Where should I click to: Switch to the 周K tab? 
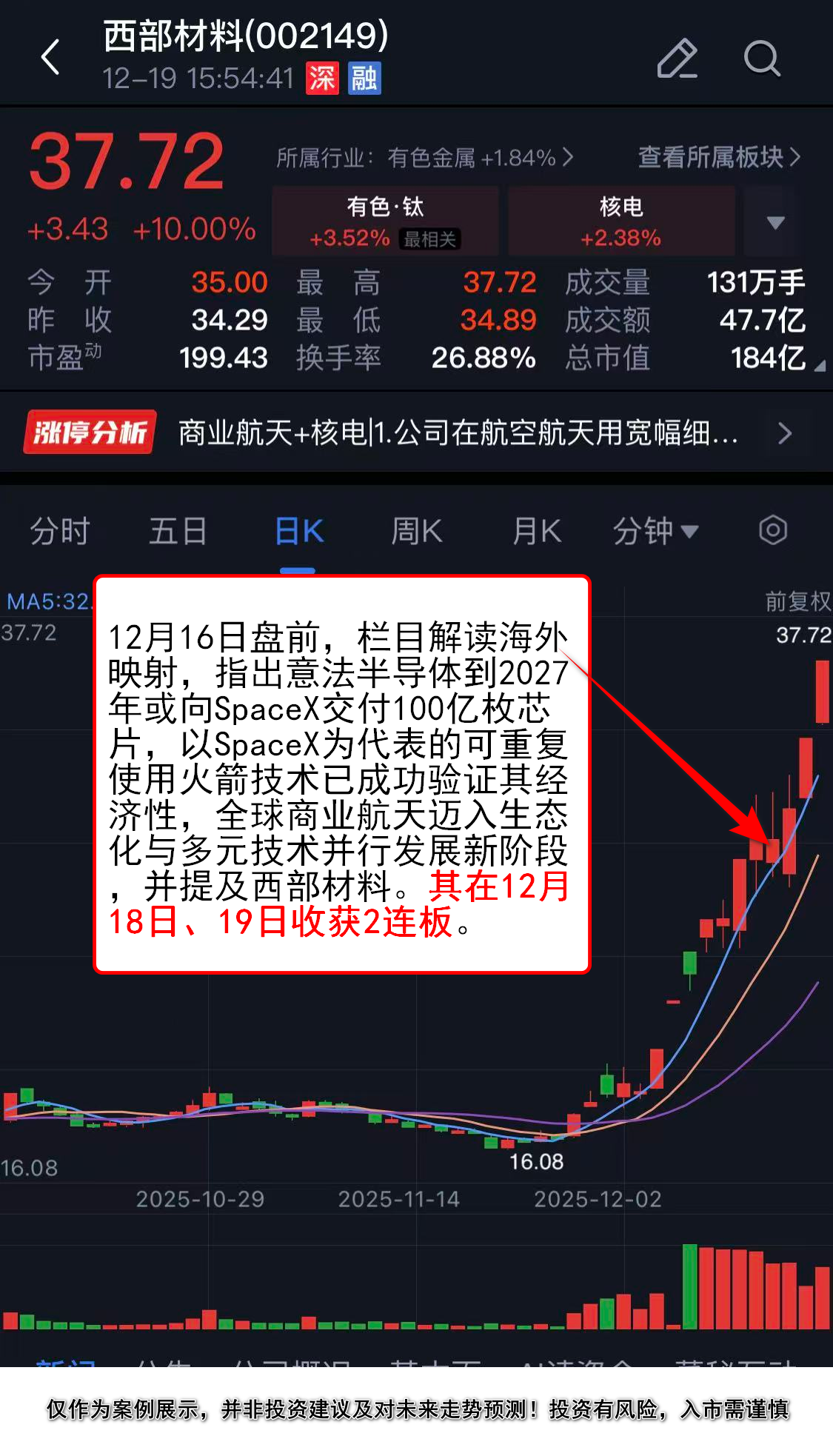pyautogui.click(x=416, y=531)
